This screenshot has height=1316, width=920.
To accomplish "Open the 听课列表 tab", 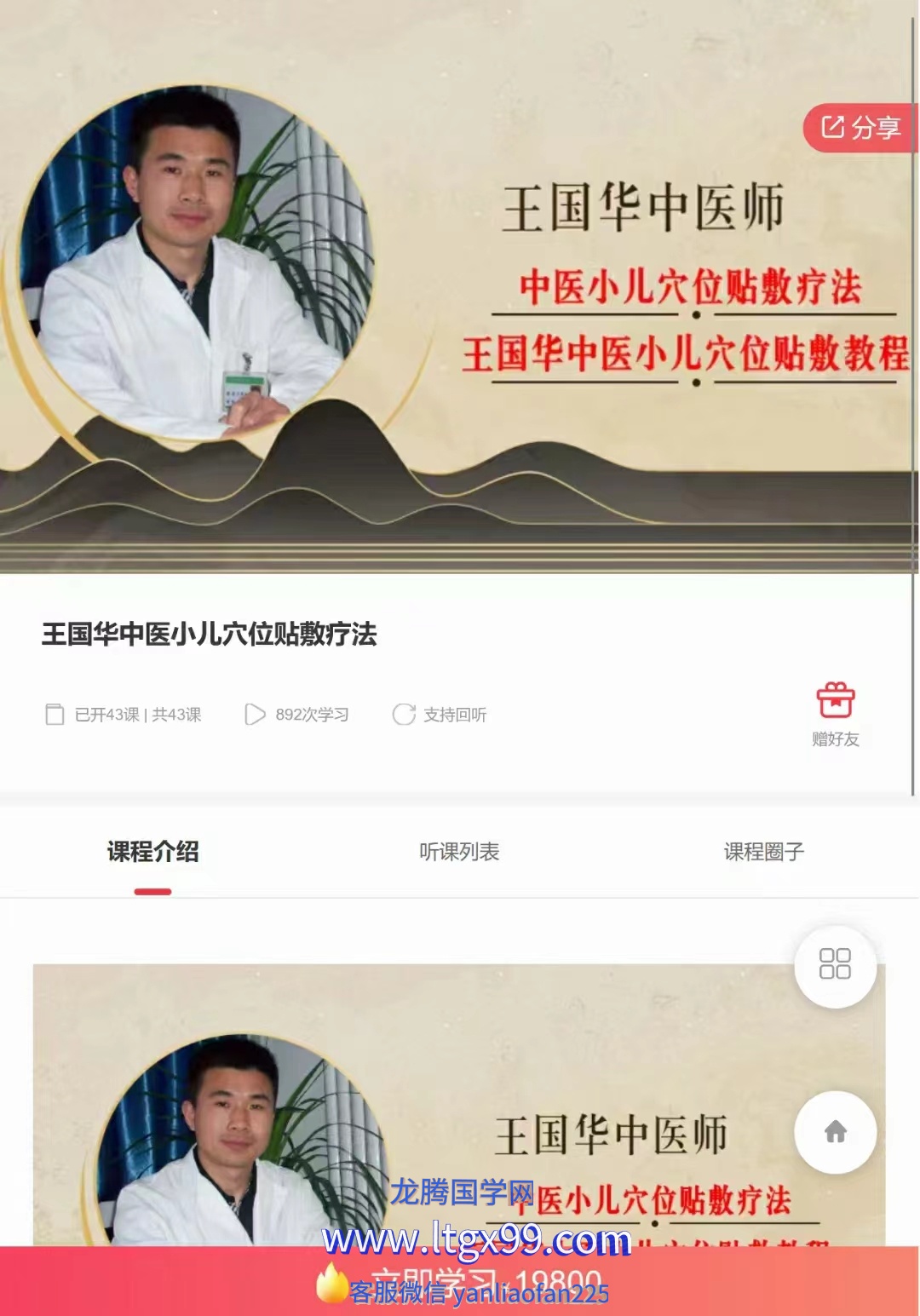I will coord(459,851).
